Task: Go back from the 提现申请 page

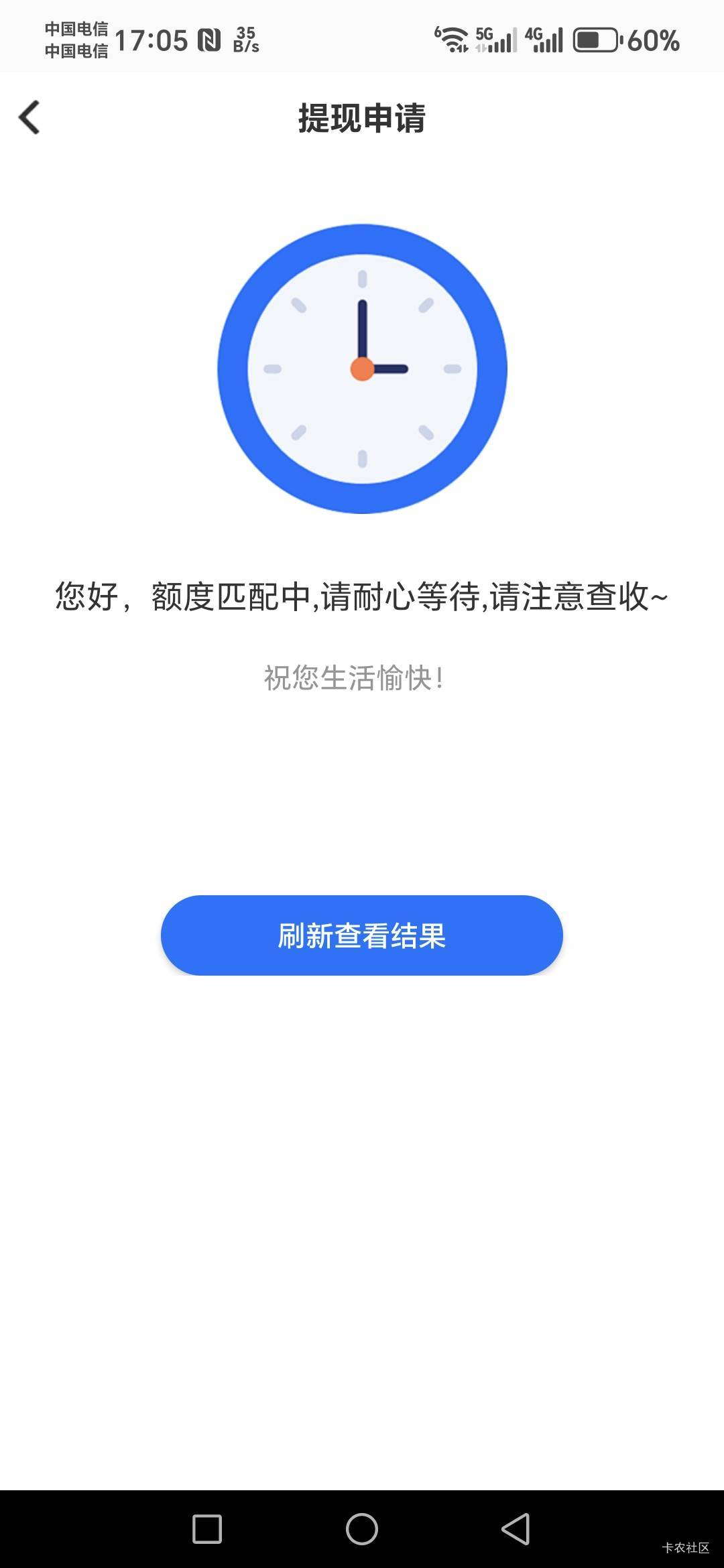Action: (x=29, y=118)
